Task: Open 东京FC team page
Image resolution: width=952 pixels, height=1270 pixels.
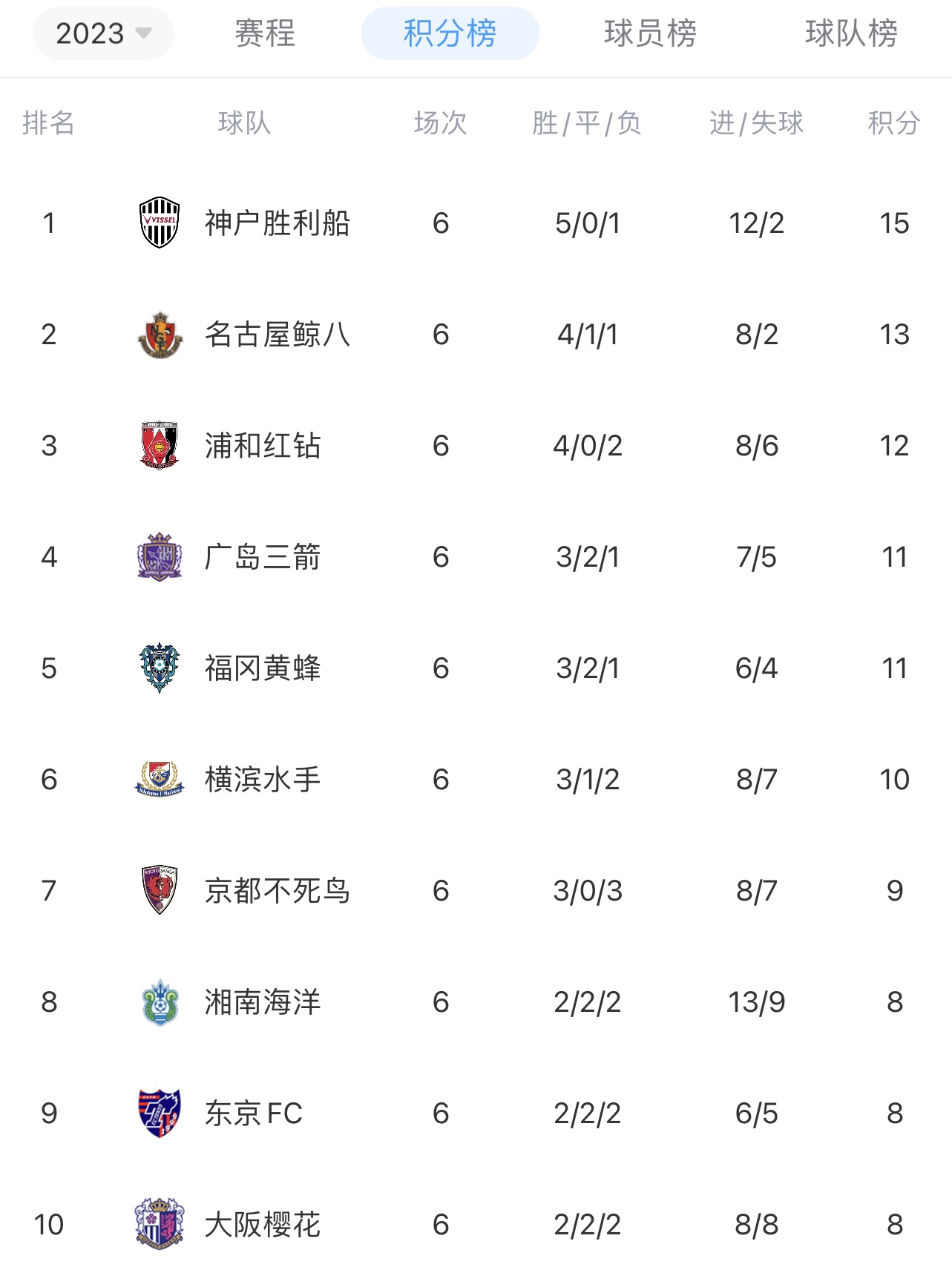Action: tap(253, 1113)
